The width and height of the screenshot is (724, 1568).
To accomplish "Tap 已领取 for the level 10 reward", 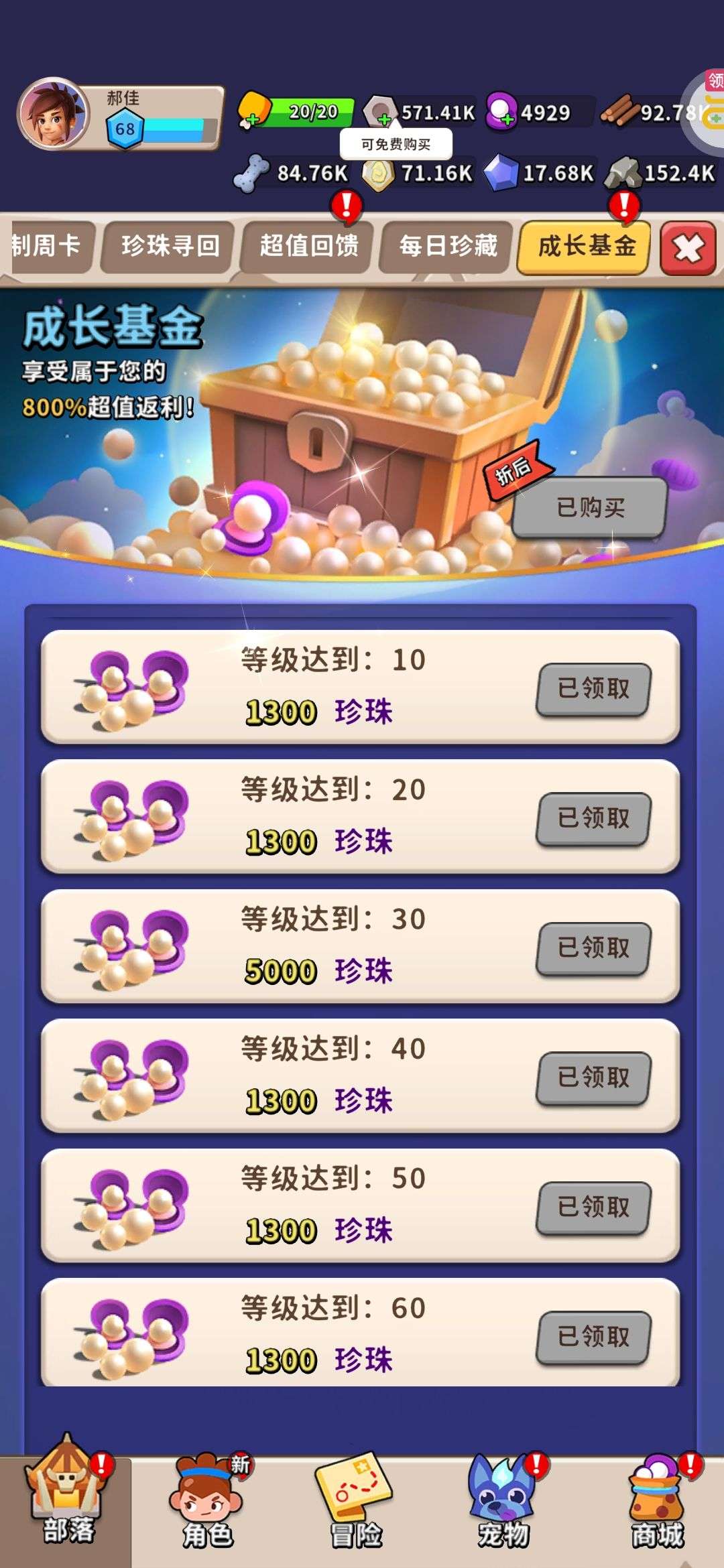I will point(593,689).
